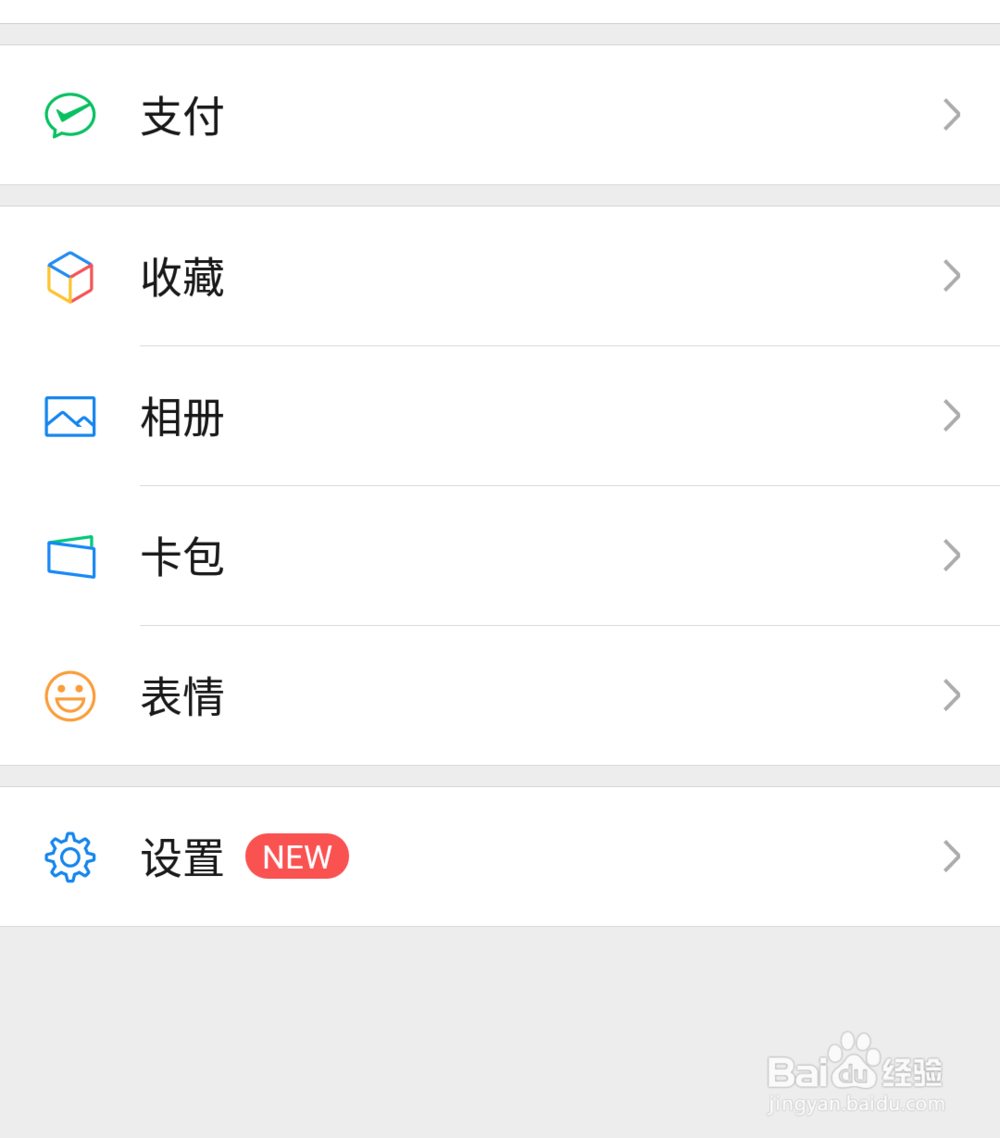Open the blue 设置 gear icon
The width and height of the screenshot is (1000, 1138).
click(70, 856)
